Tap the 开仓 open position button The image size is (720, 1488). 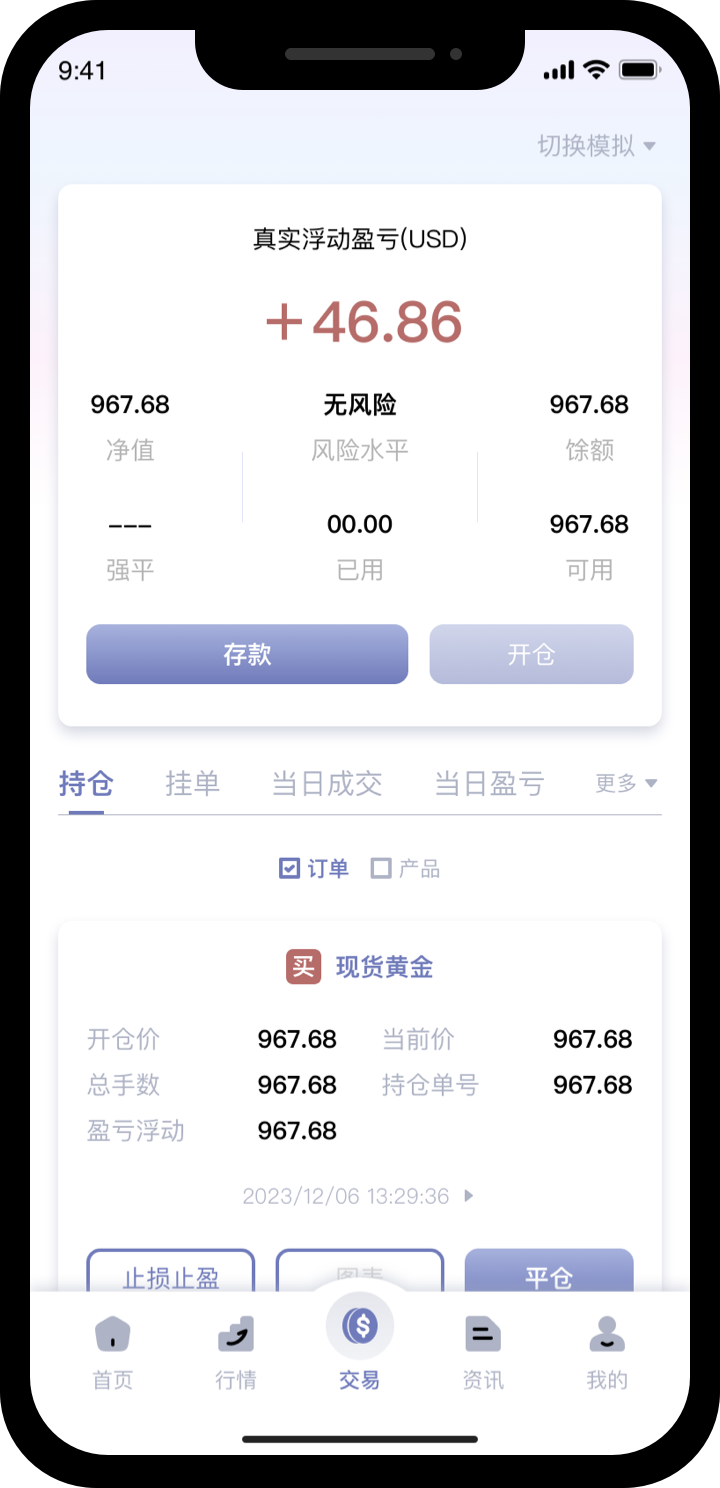coord(531,655)
